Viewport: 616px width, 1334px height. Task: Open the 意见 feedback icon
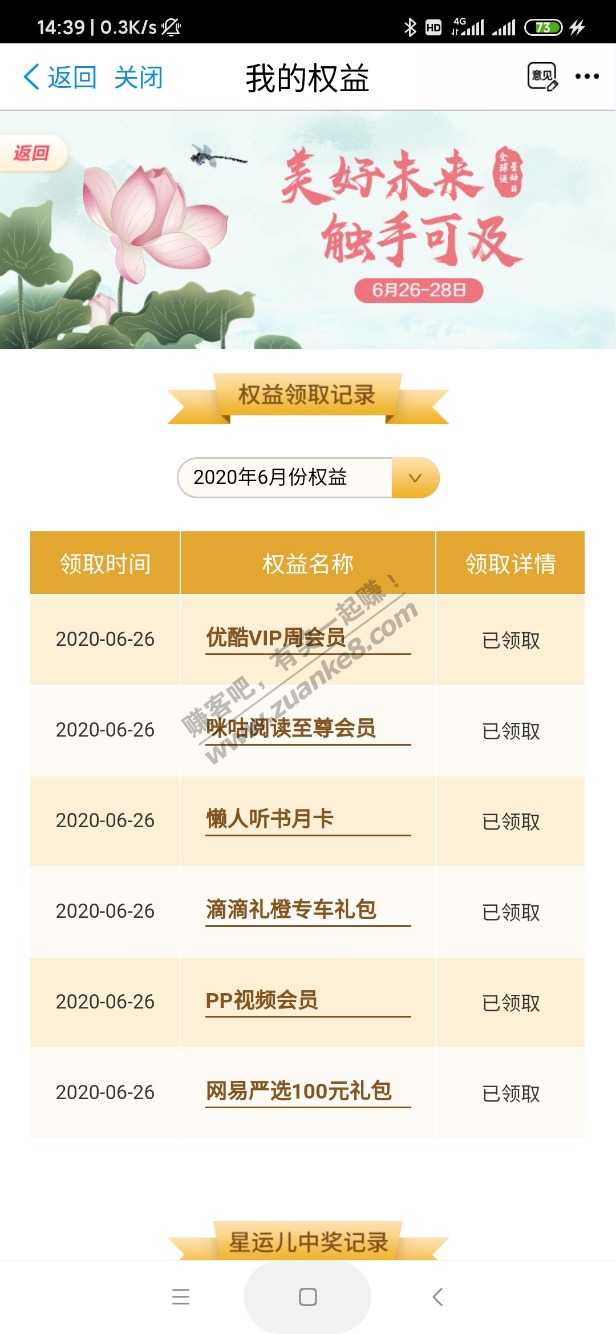pyautogui.click(x=542, y=77)
